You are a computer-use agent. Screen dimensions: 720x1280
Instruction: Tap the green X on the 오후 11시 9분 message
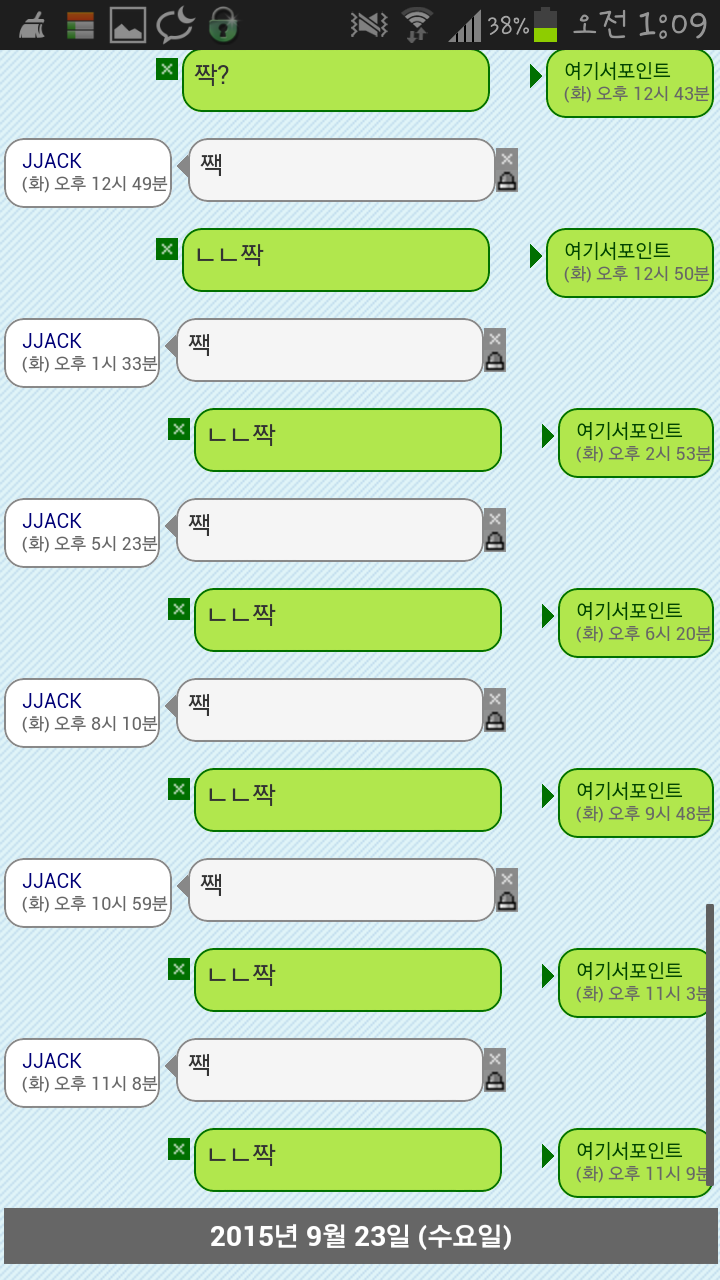point(179,1149)
